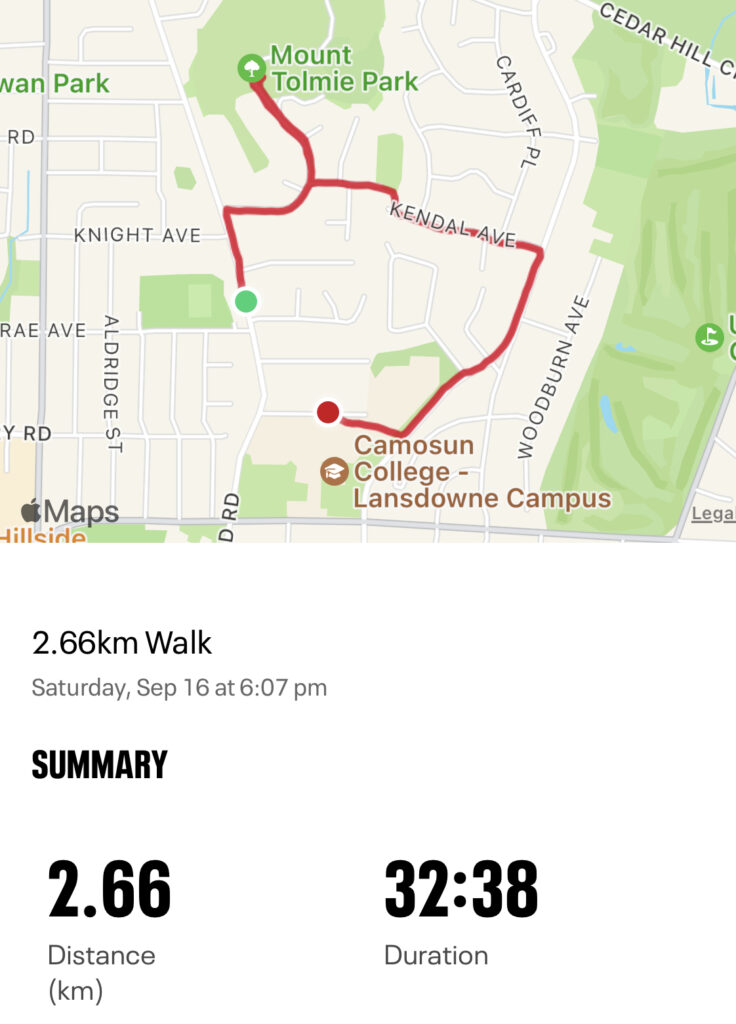Open the Legal link on the map
Viewport: 736px width, 1024px height.
[x=714, y=514]
